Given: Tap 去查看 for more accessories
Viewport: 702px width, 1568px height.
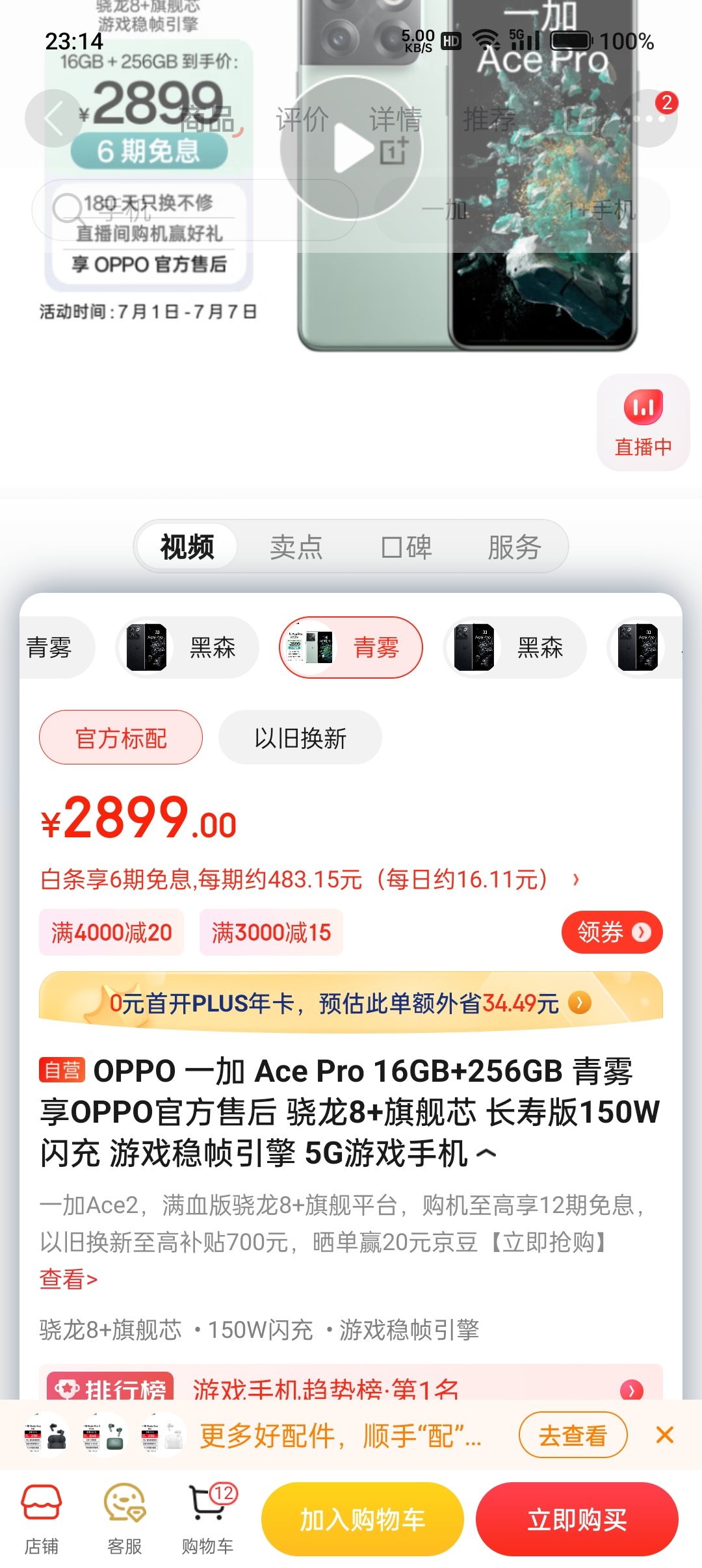Looking at the screenshot, I should [x=573, y=1435].
